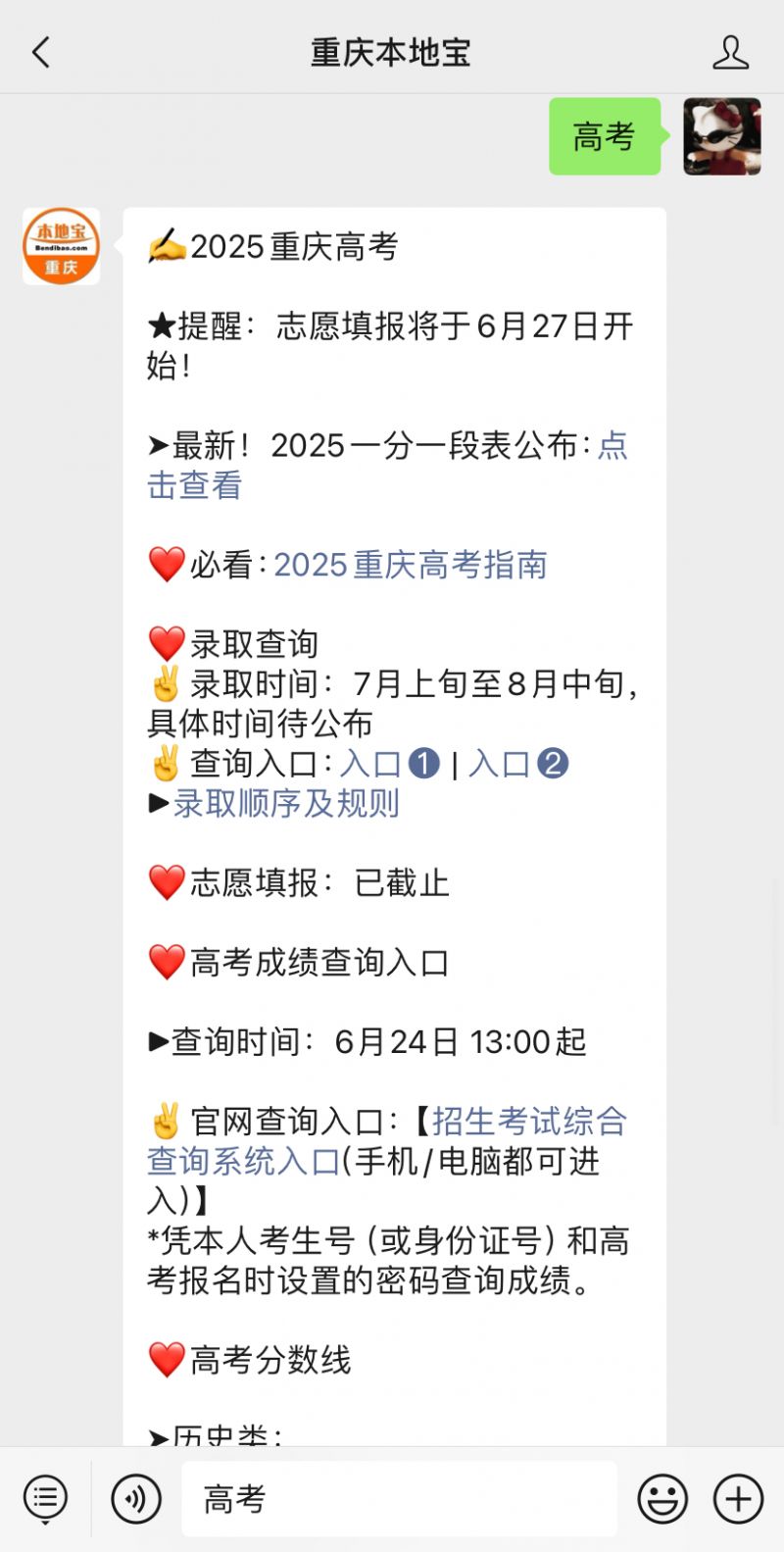
Task: Tap the 本地宝 account avatar
Action: pos(62,246)
